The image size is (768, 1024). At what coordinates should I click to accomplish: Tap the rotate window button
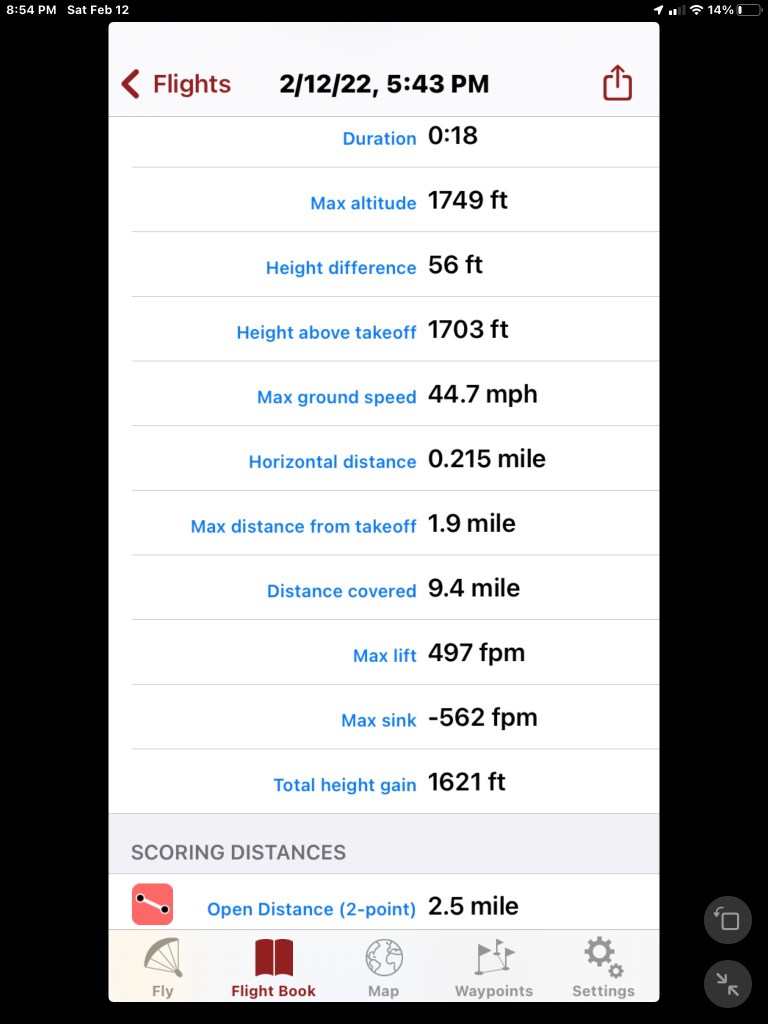point(728,920)
